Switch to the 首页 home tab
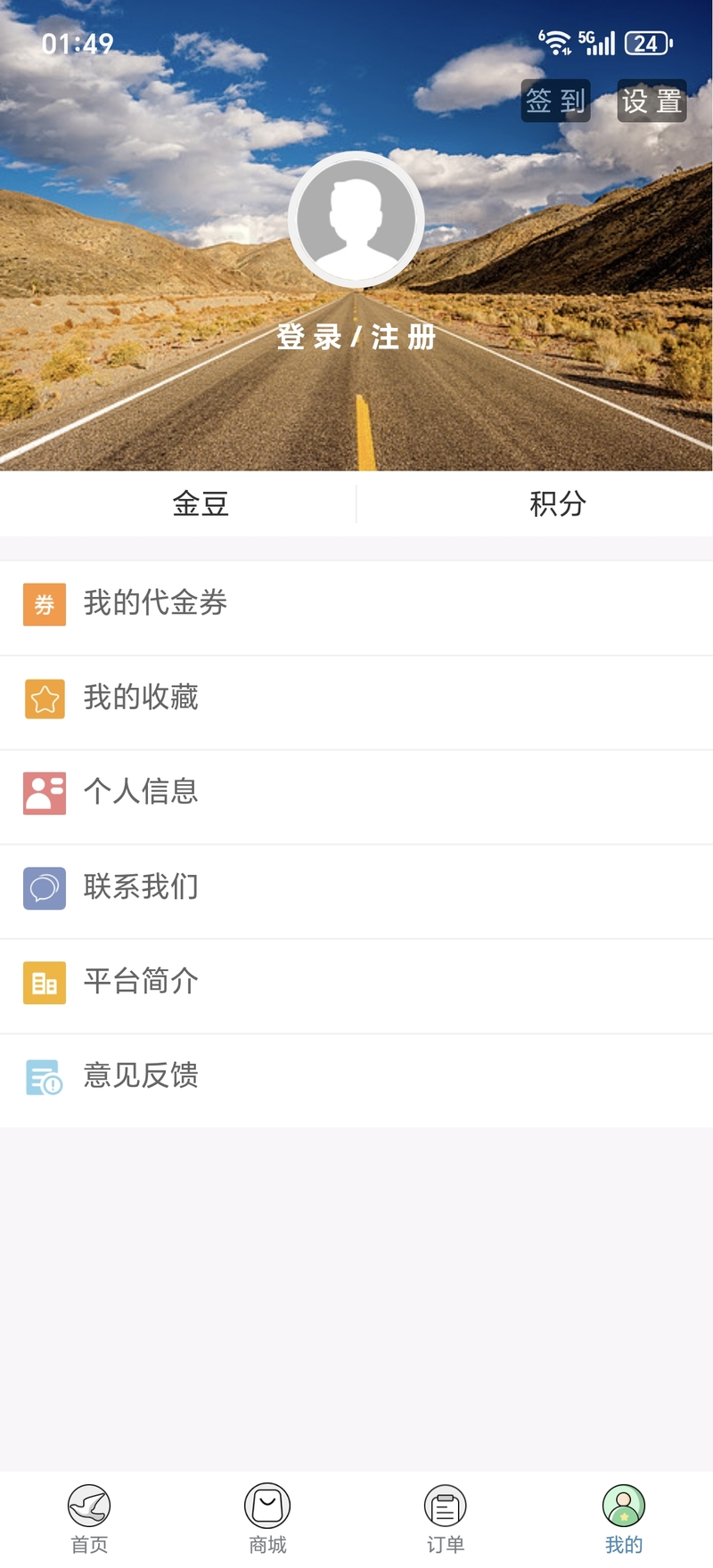The width and height of the screenshot is (713, 1568). coord(89,1519)
